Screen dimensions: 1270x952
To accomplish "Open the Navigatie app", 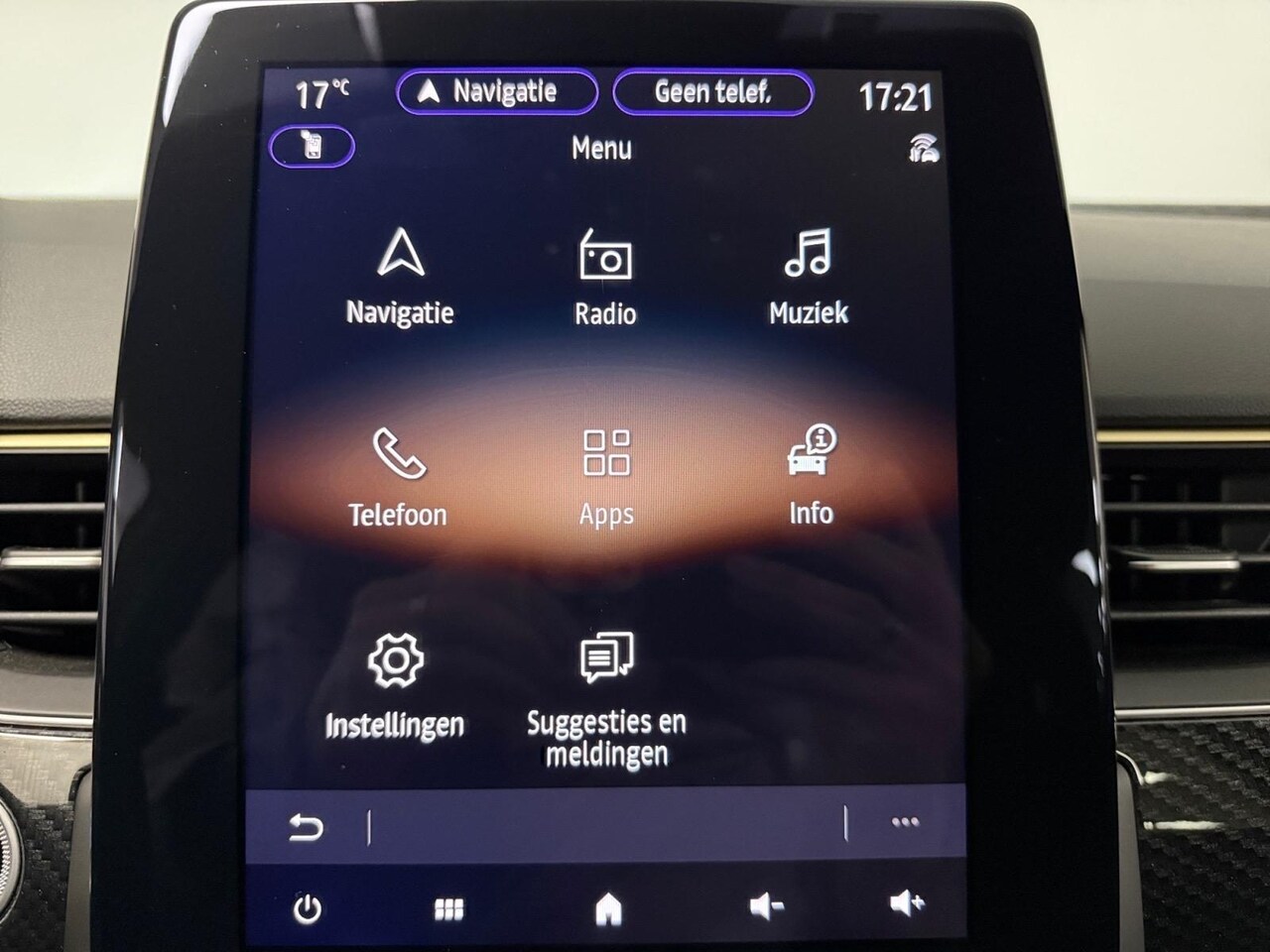I will 400,276.
